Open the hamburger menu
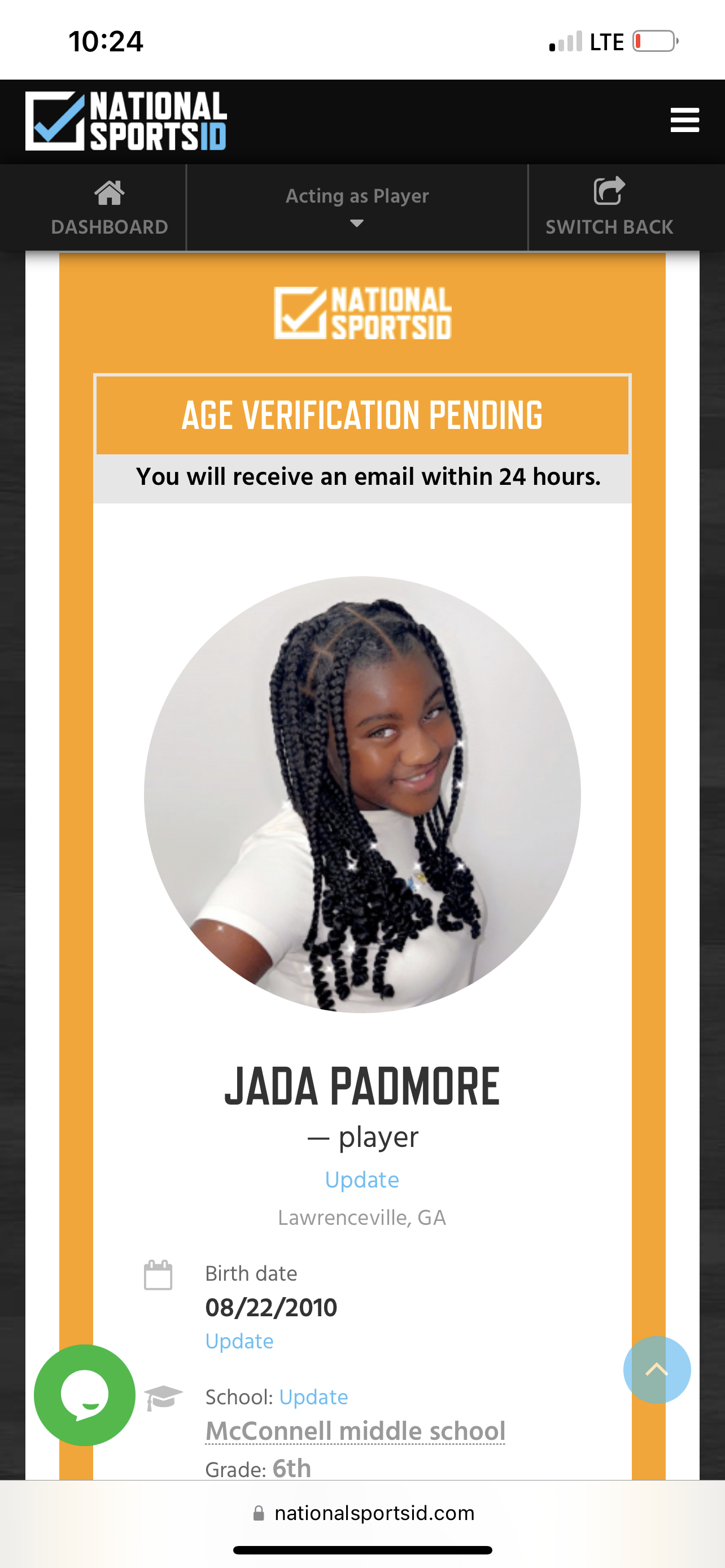The height and width of the screenshot is (1568, 725). (684, 120)
